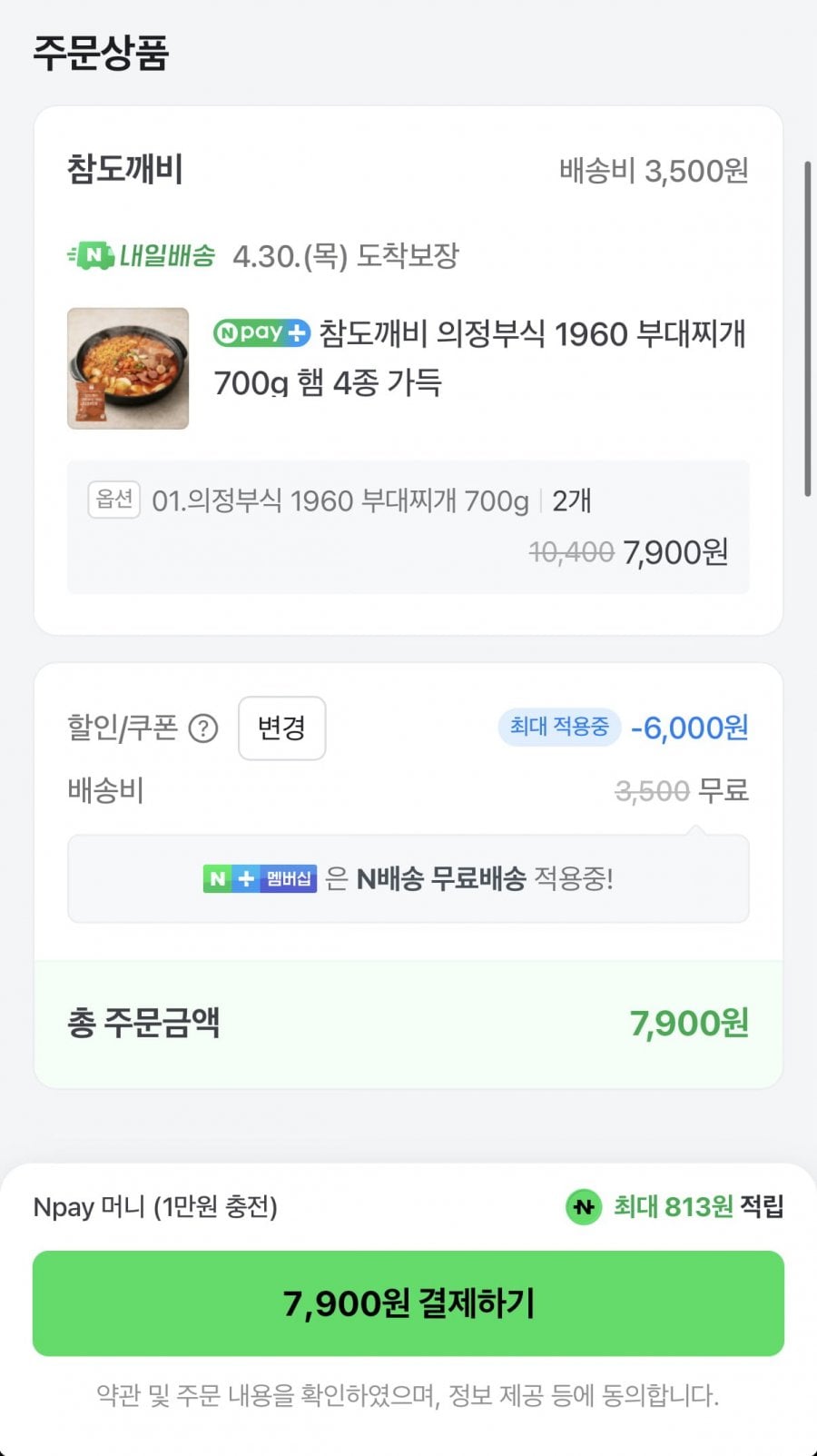Viewport: 817px width, 1456px height.
Task: Select the 옵션 label tag on the order
Action: point(114,500)
